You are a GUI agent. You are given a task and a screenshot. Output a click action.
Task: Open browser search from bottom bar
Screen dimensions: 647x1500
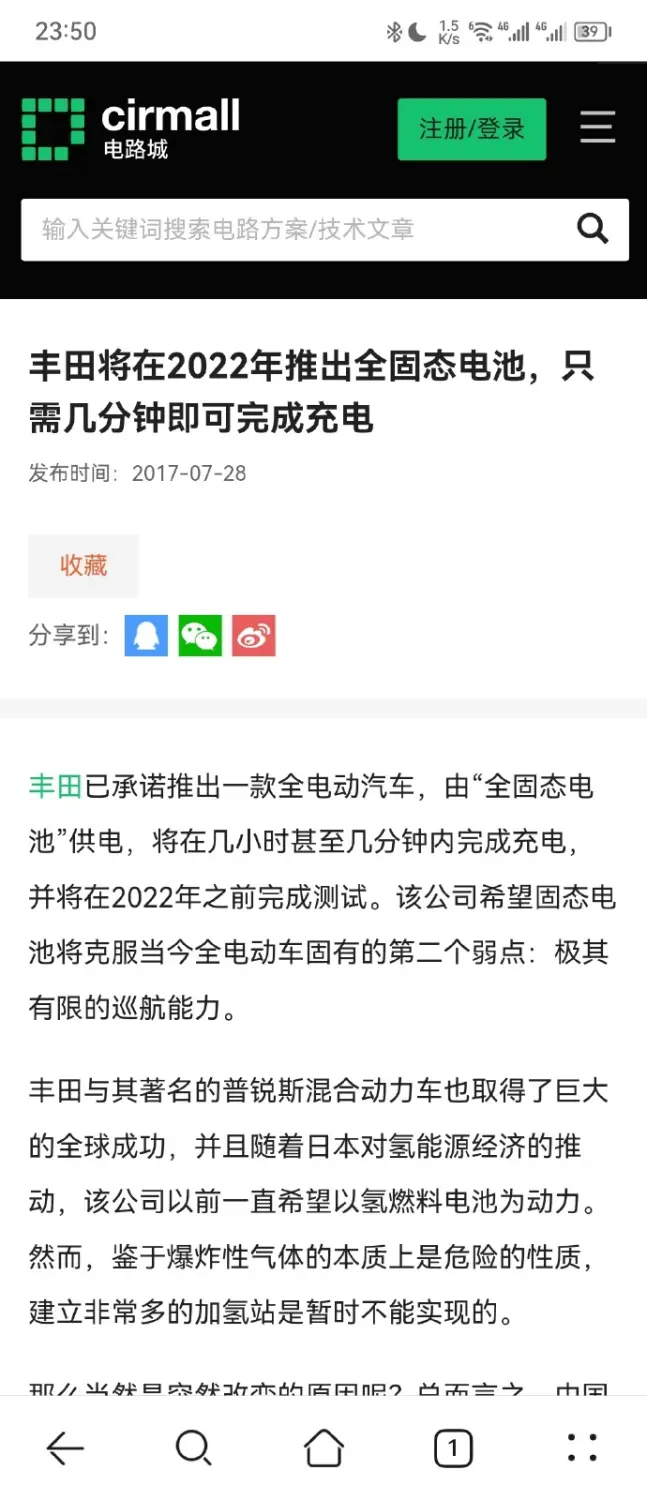[x=193, y=1447]
